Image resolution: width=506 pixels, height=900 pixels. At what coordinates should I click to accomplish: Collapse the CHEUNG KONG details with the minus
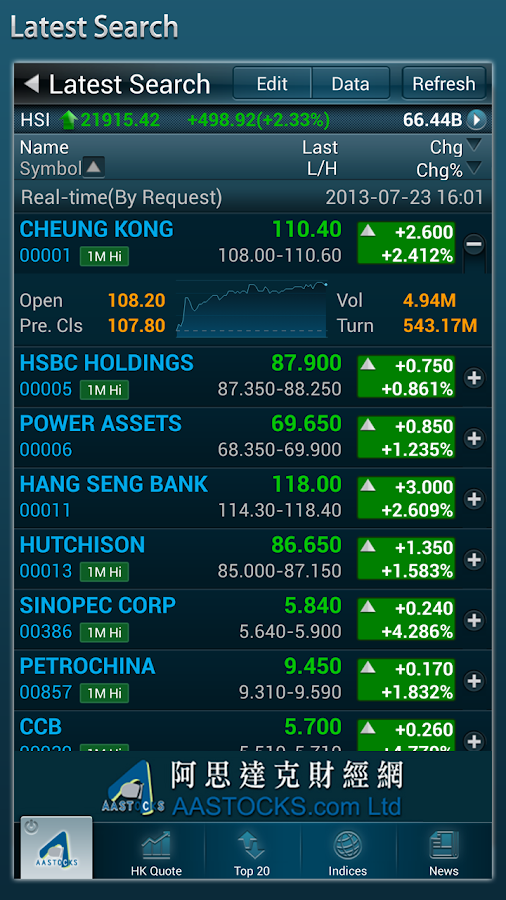(474, 245)
